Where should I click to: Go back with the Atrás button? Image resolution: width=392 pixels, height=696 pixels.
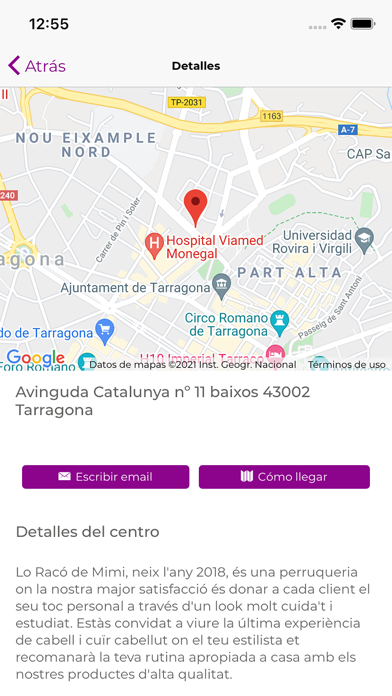tap(37, 66)
